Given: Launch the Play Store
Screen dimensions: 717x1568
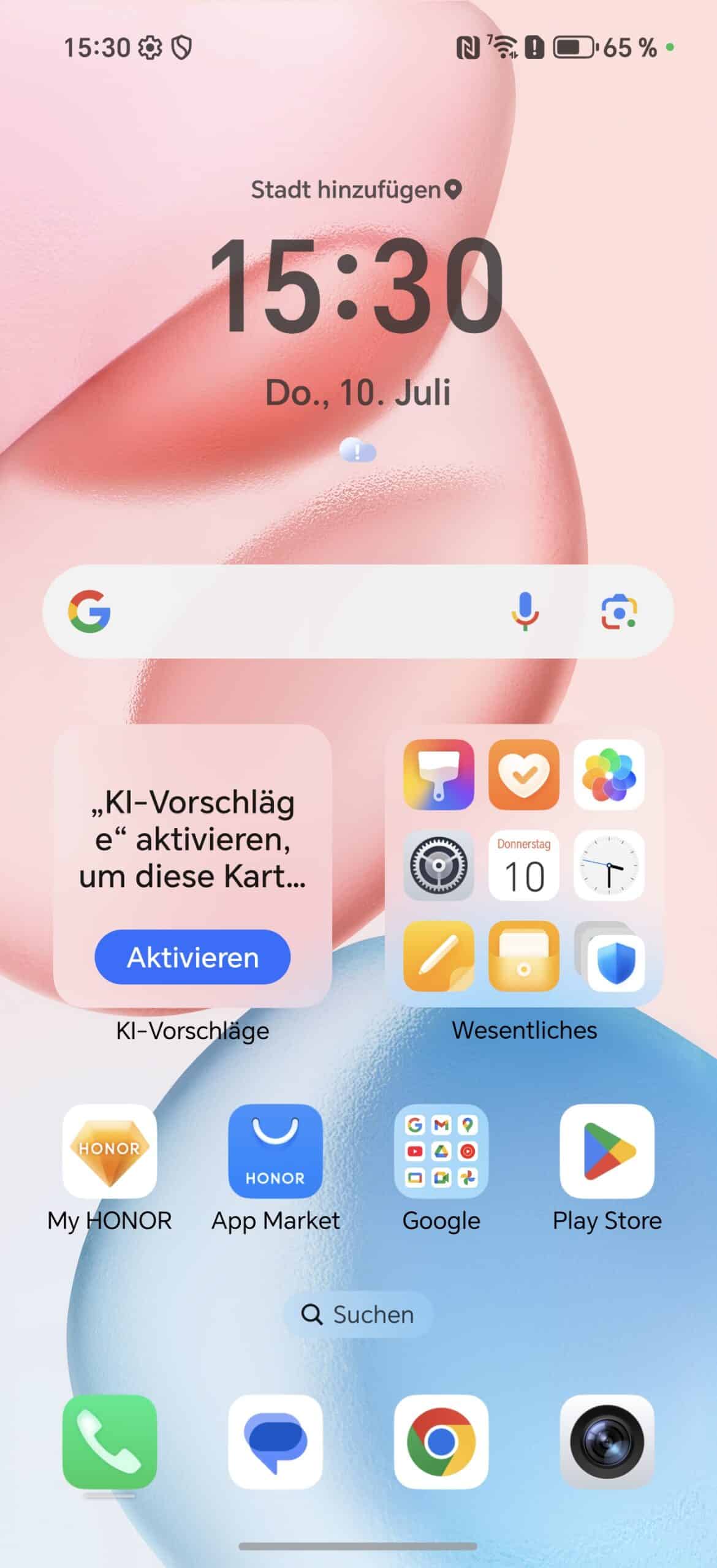Looking at the screenshot, I should pos(607,1151).
